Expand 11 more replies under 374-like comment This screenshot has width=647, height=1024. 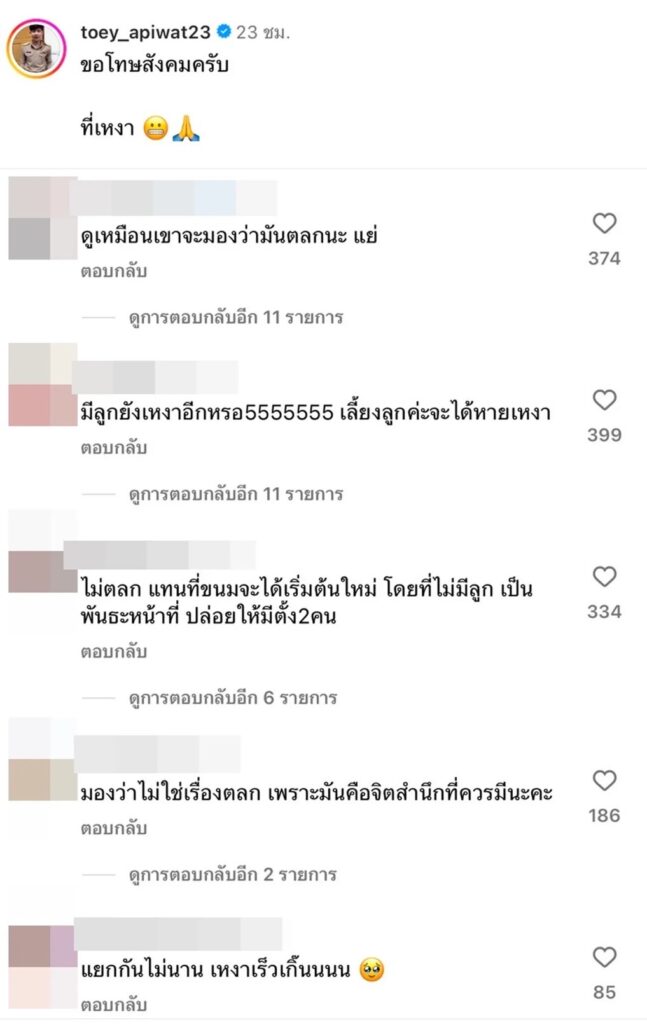point(236,318)
